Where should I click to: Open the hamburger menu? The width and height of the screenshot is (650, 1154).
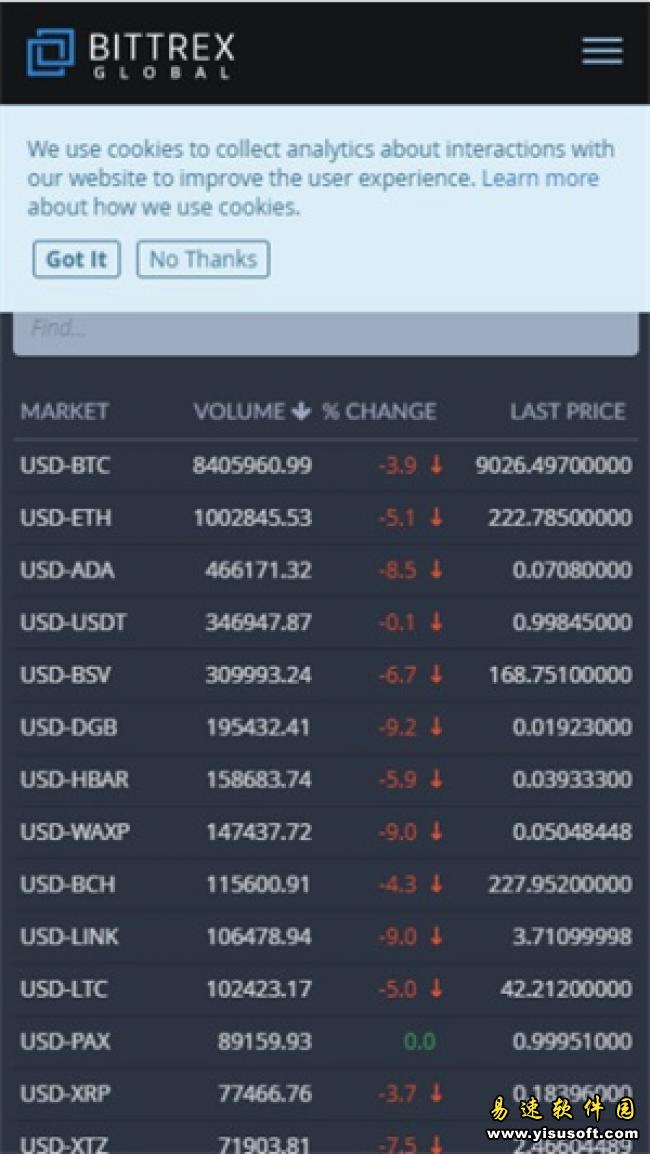[x=602, y=51]
